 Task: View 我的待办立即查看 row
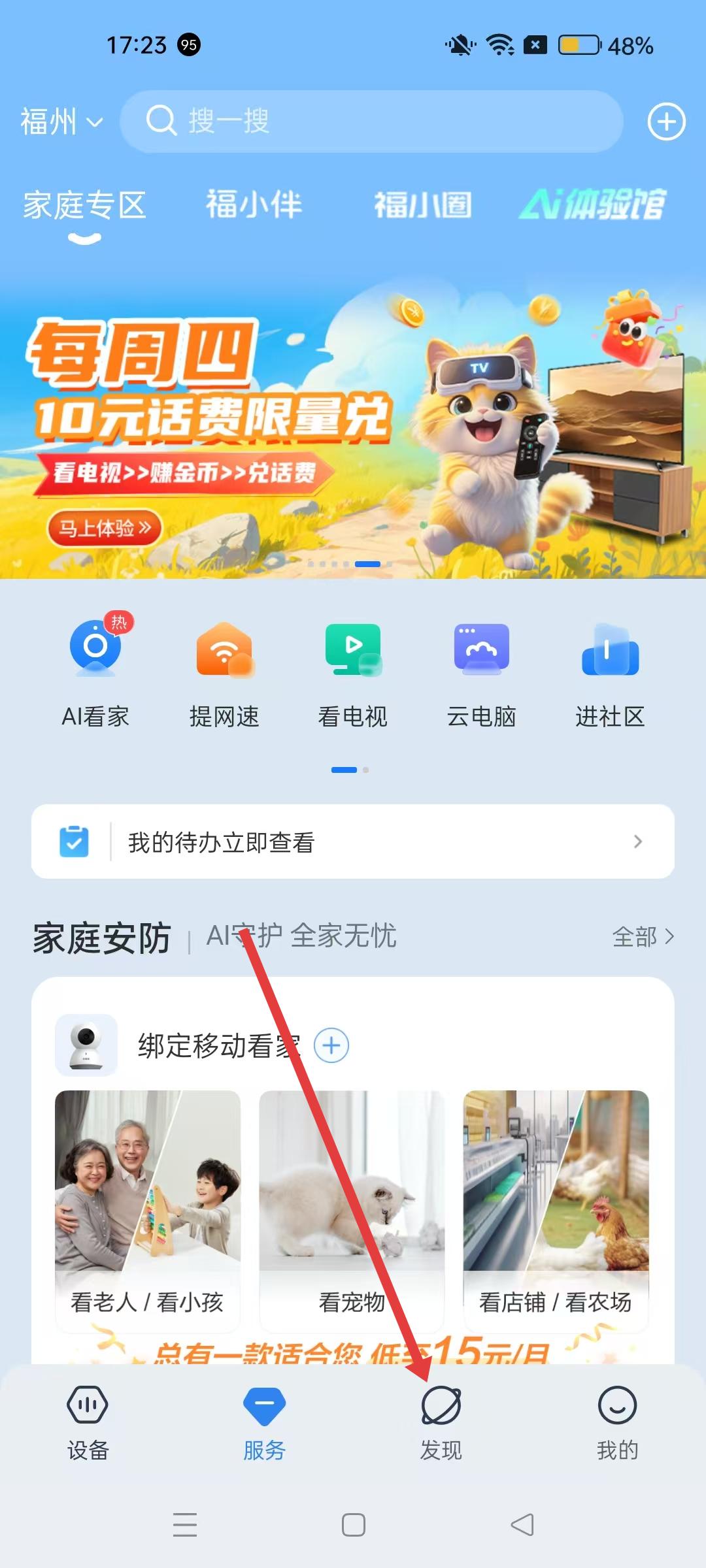click(353, 841)
